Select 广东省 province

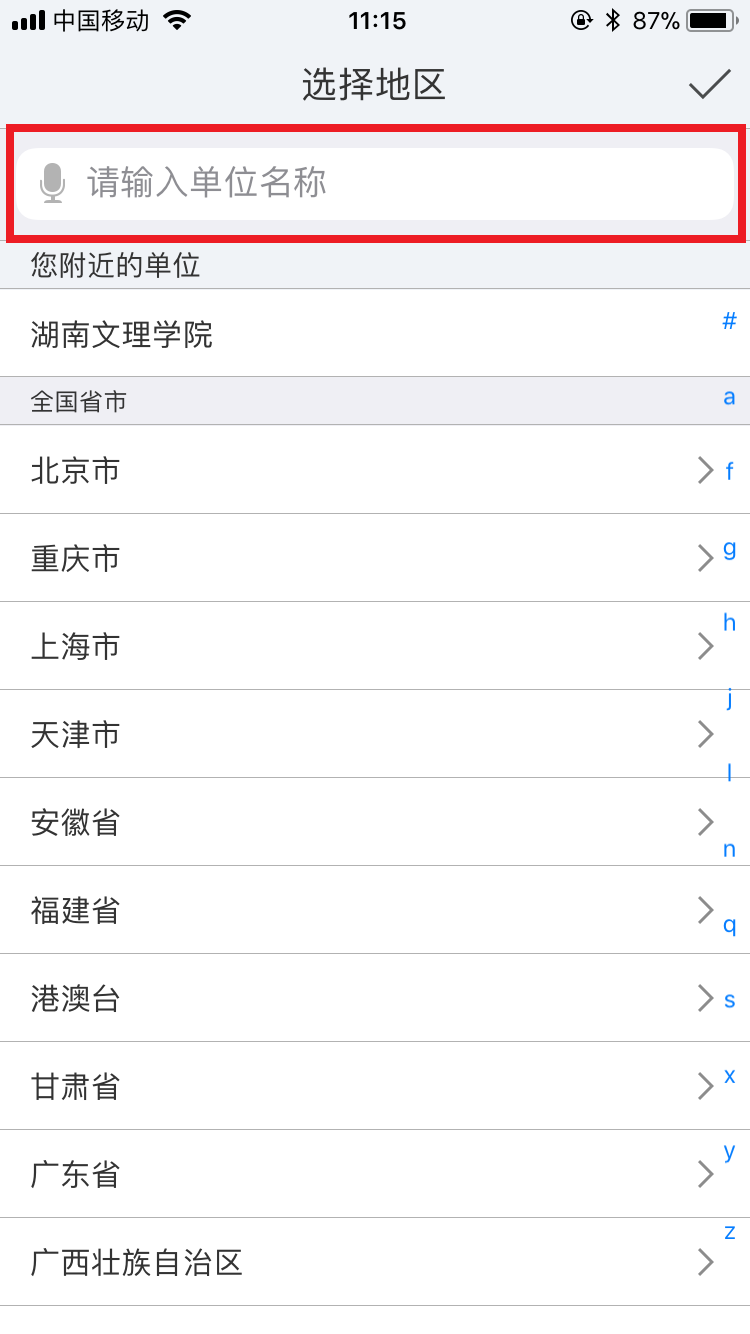pos(375,1174)
